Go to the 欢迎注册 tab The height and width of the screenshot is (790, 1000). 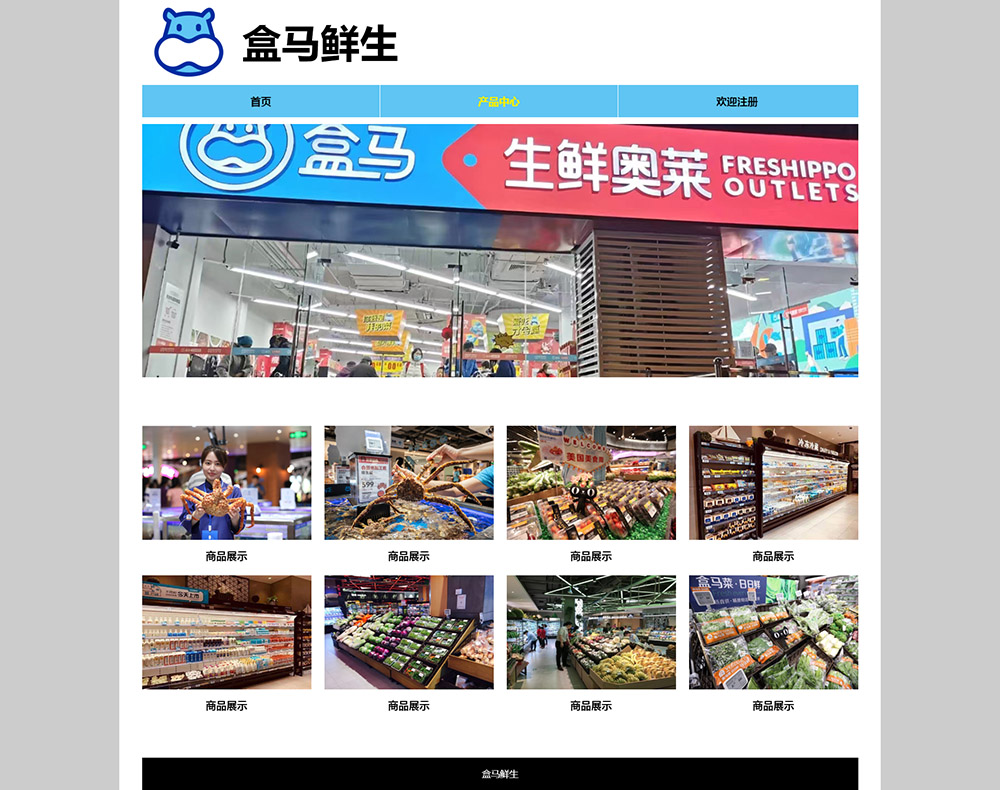(737, 102)
